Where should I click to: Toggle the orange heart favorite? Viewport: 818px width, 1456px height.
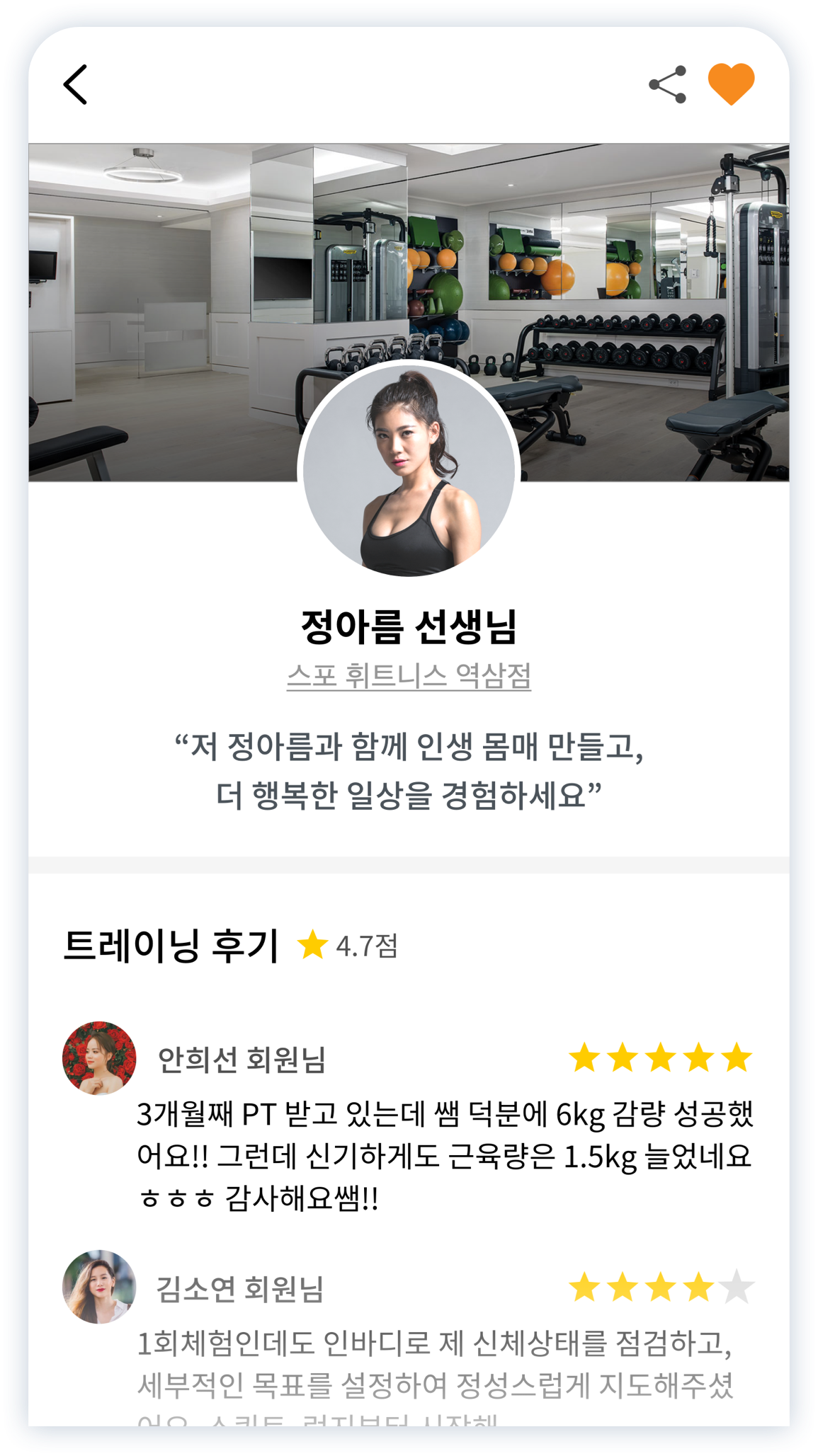click(x=731, y=84)
